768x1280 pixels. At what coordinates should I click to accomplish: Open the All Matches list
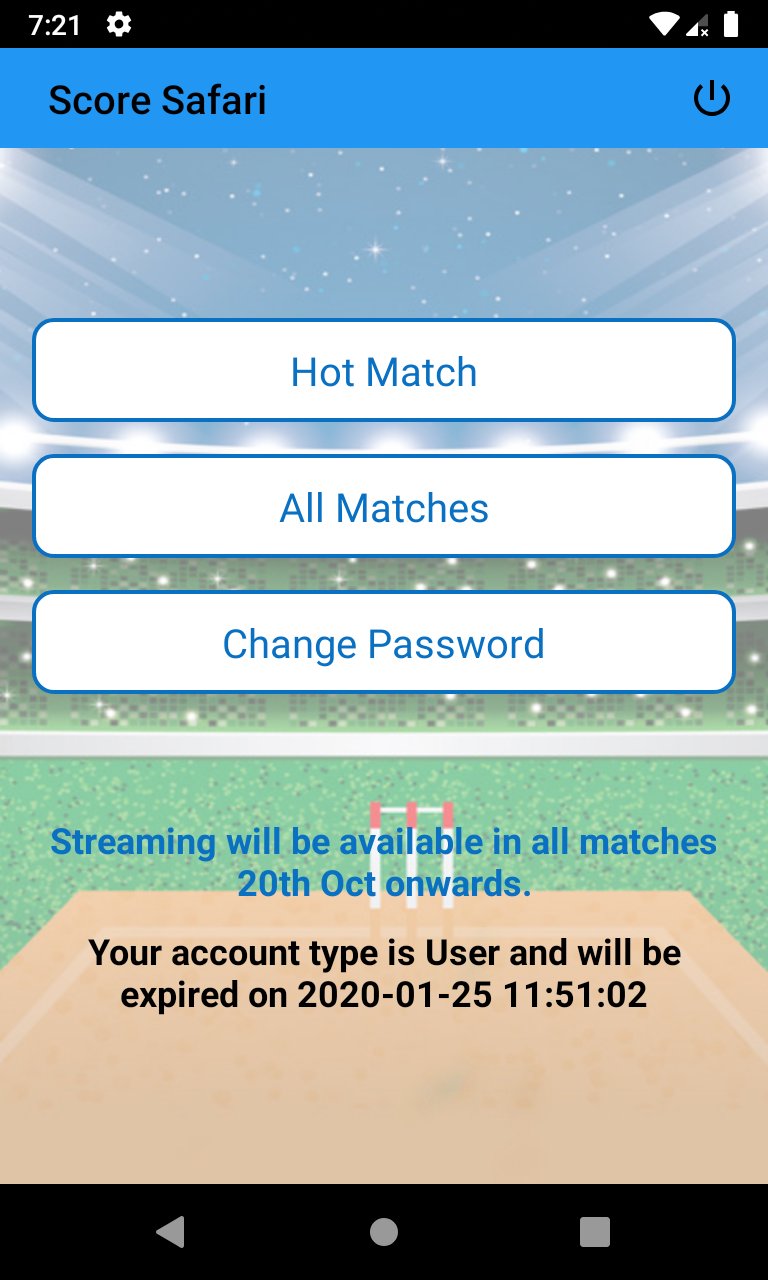pyautogui.click(x=384, y=506)
